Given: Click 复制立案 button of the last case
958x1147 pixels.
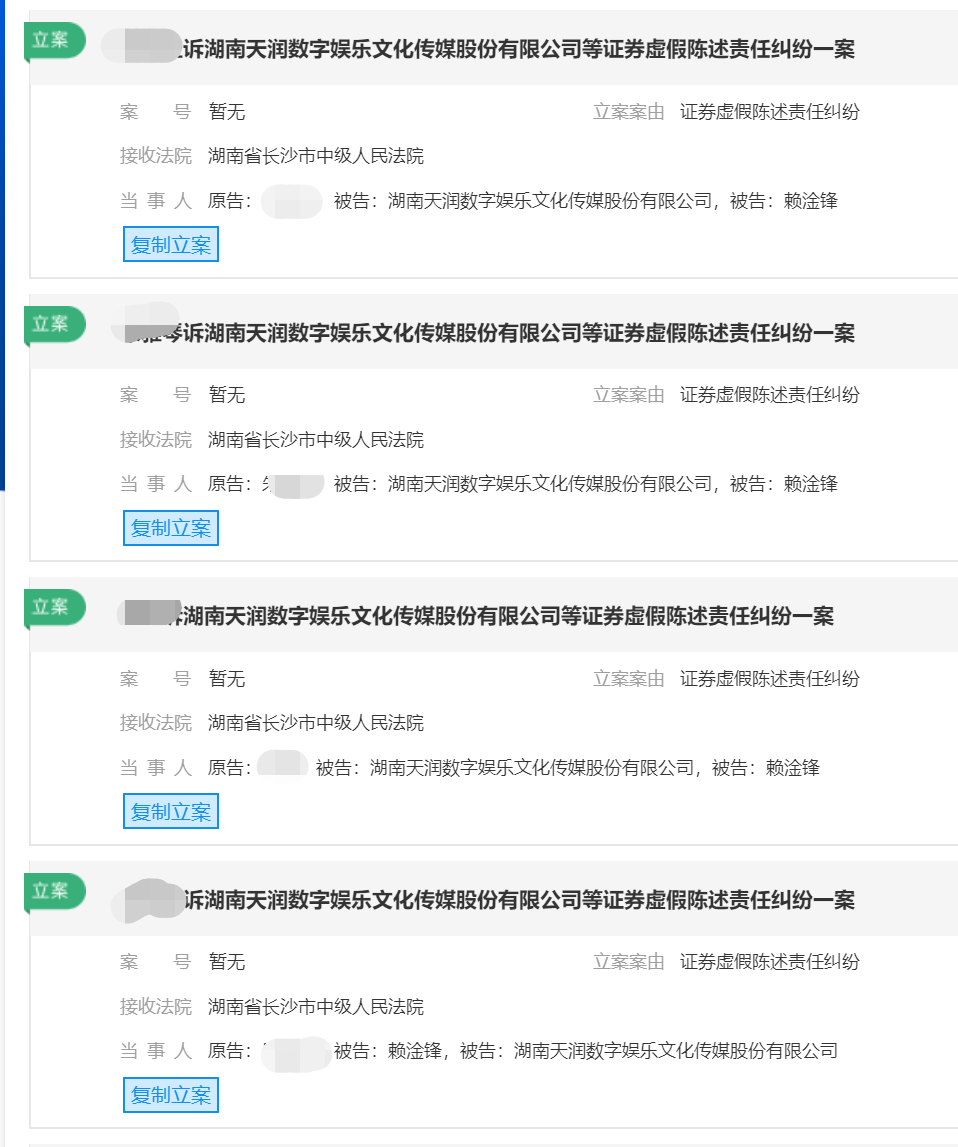Looking at the screenshot, I should (170, 1094).
